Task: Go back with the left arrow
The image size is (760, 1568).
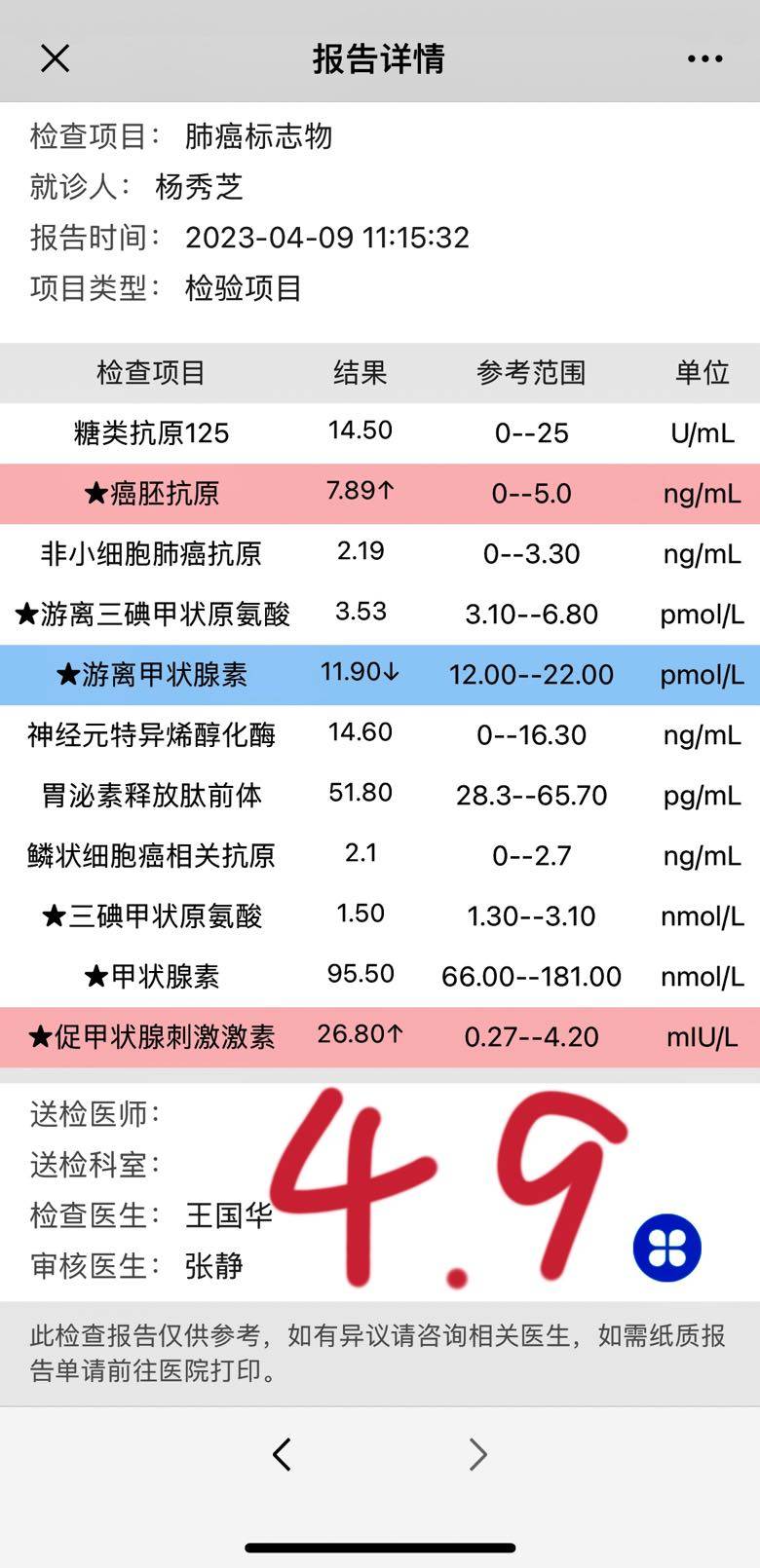Action: (283, 1454)
